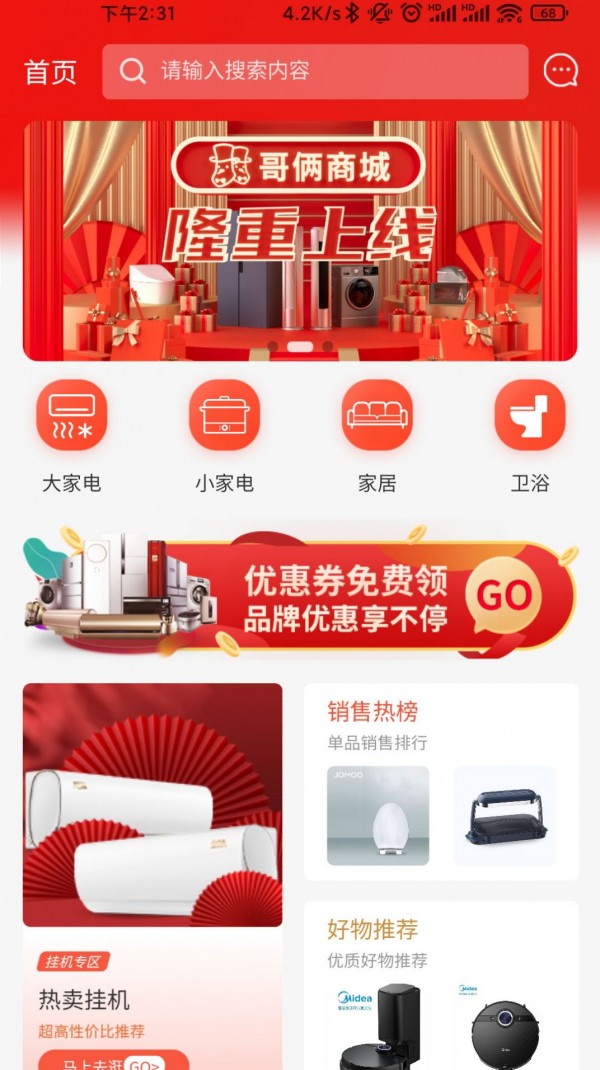This screenshot has height=1070, width=600.
Task: Browse the 家居 category
Action: click(x=377, y=415)
